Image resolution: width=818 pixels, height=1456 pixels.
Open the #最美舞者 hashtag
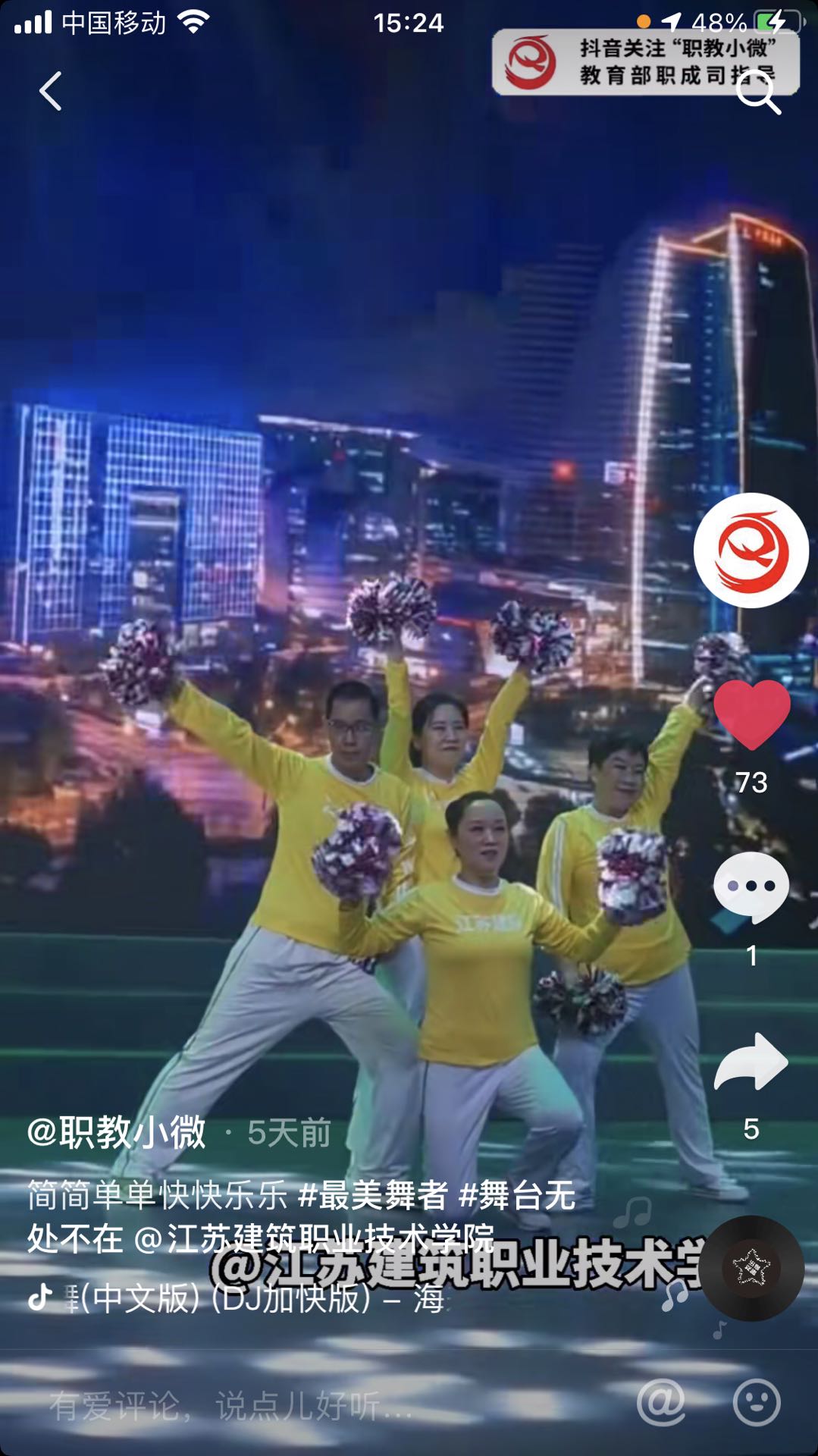pyautogui.click(x=373, y=1195)
